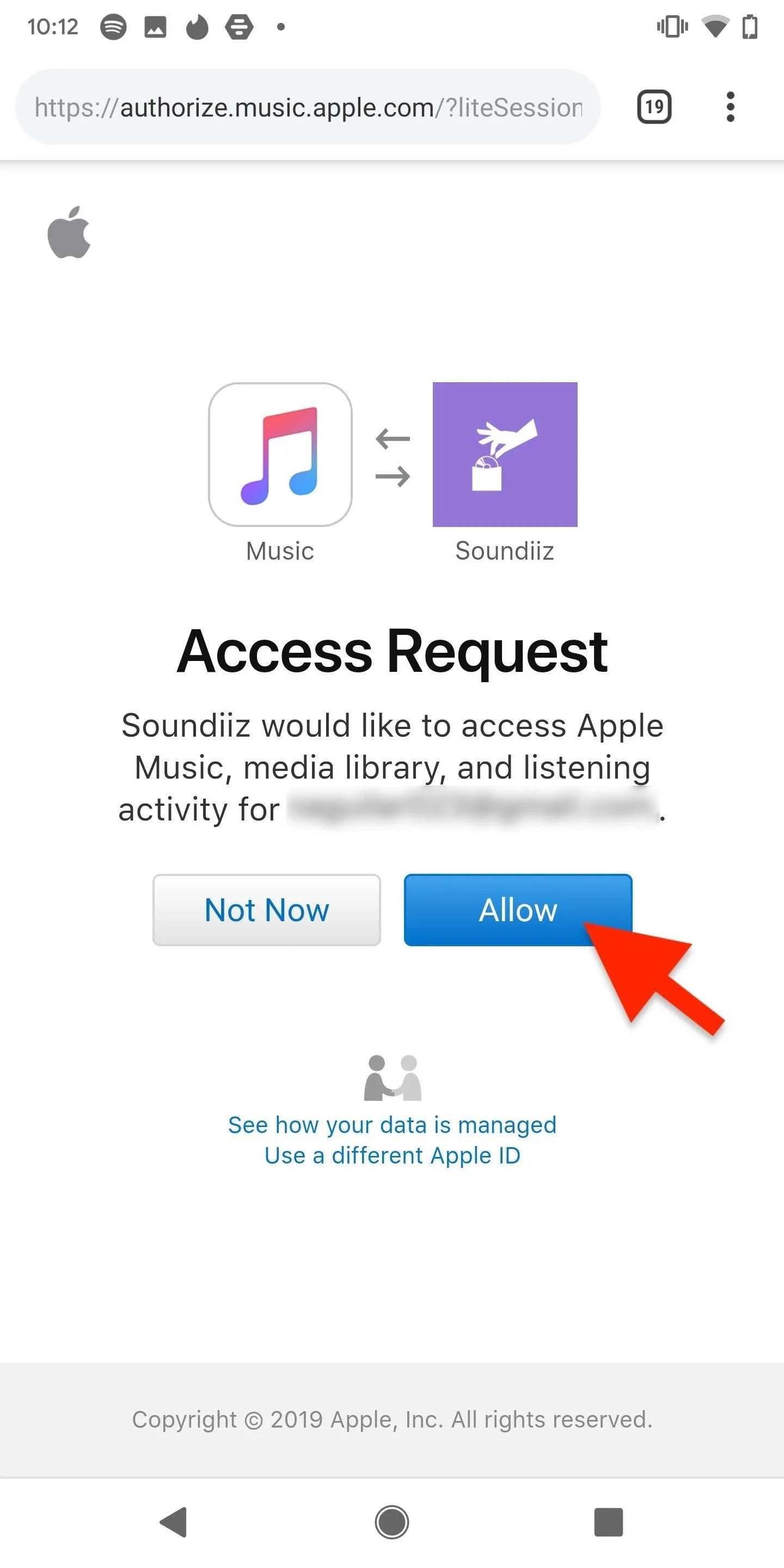
Task: Decline with the Not Now button
Action: pos(267,910)
